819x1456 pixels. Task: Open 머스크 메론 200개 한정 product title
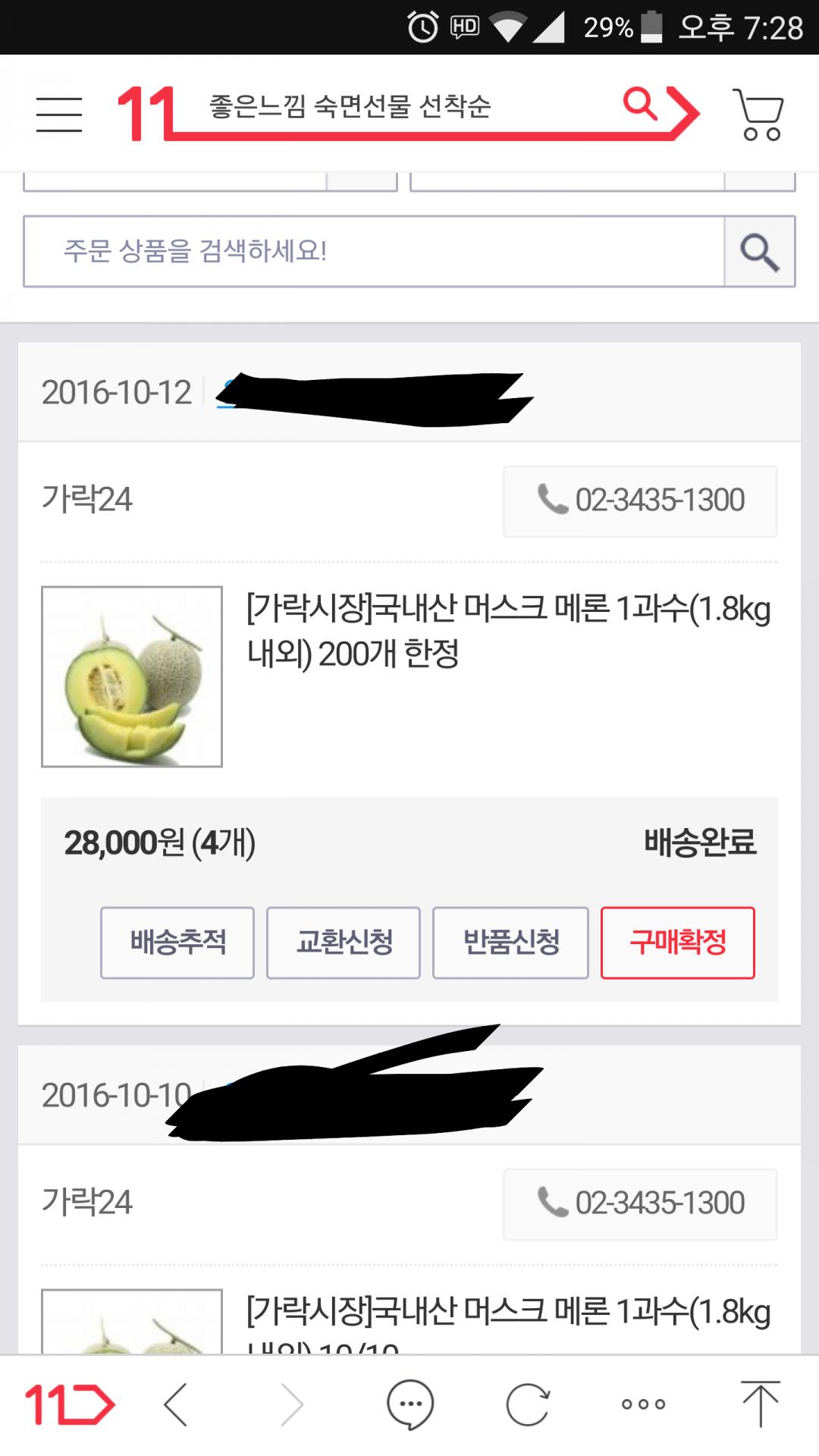point(508,631)
